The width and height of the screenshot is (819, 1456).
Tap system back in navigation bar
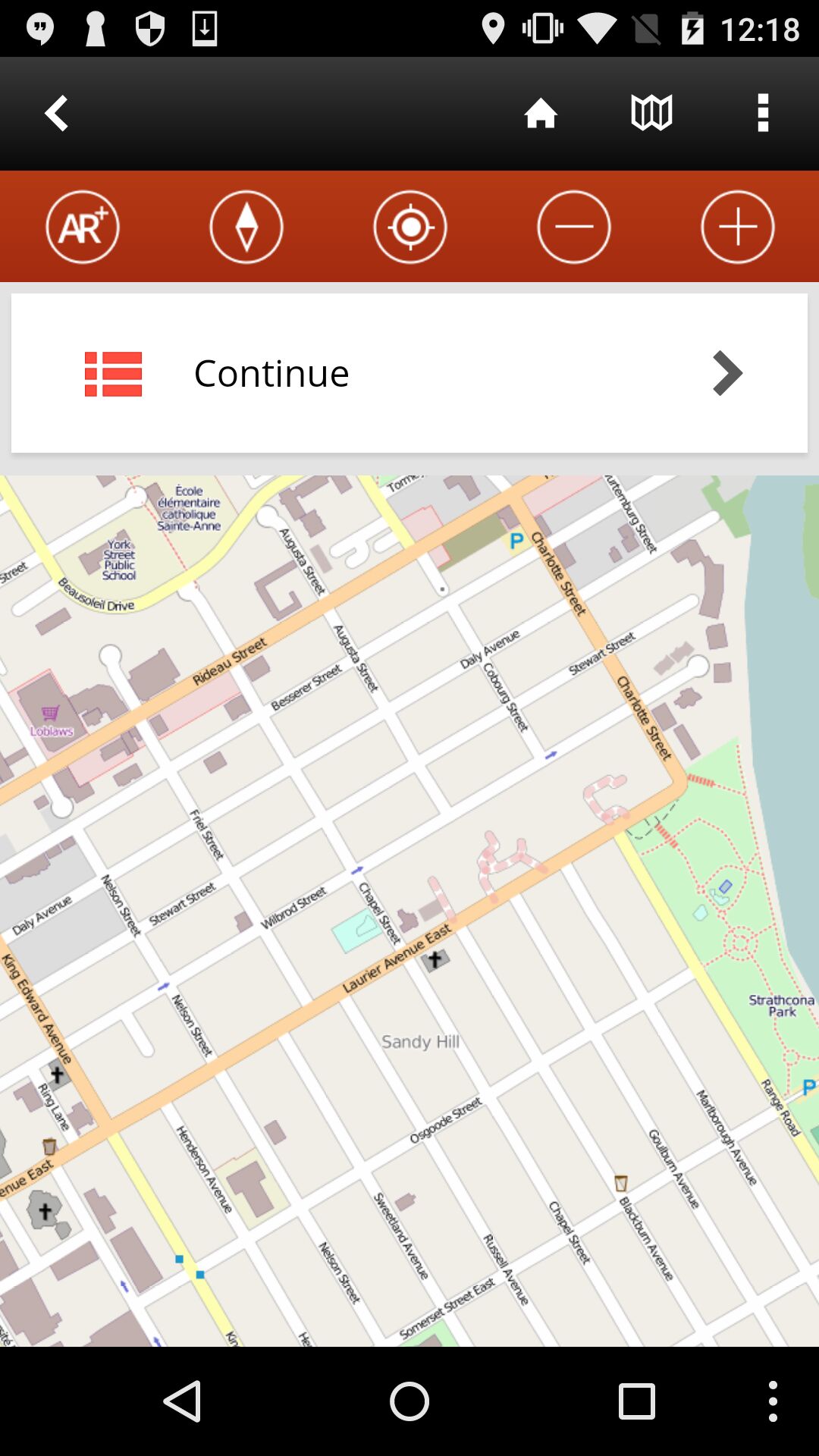pos(182,1401)
